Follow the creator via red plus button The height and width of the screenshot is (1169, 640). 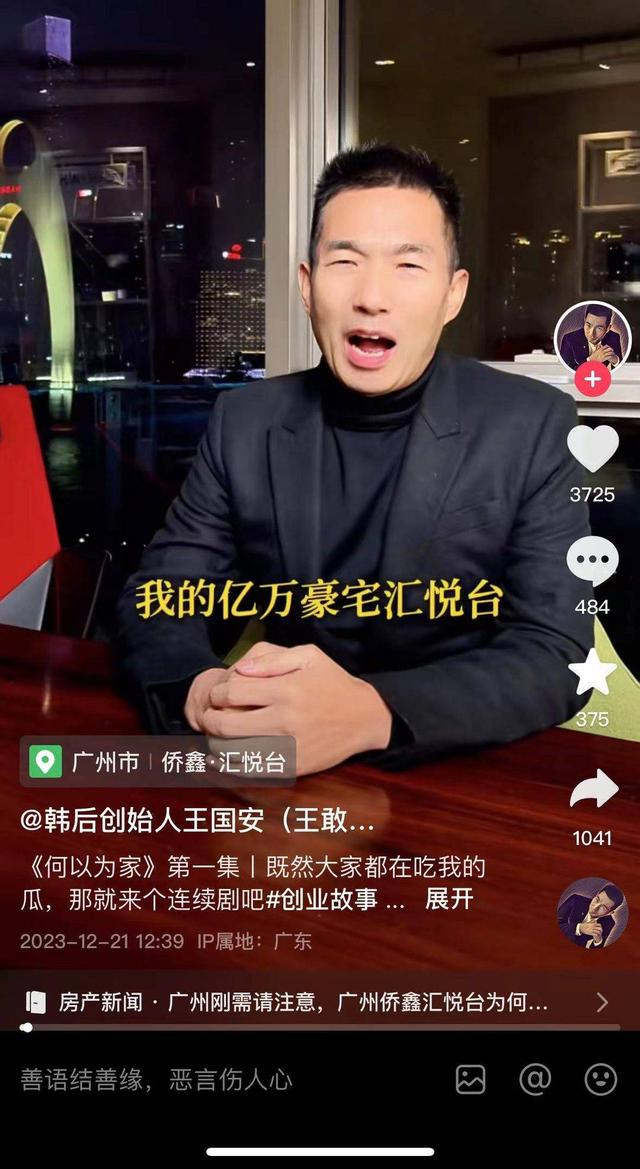coord(593,379)
